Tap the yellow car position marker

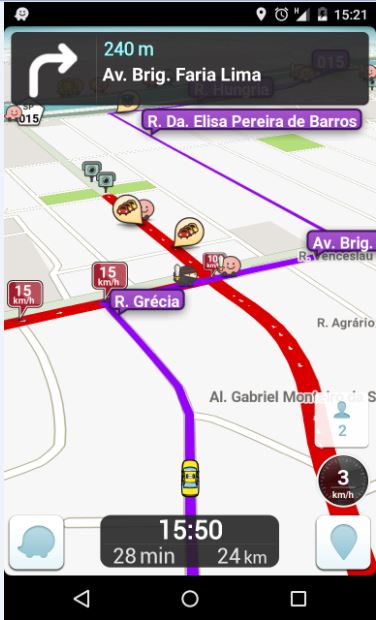click(x=190, y=478)
